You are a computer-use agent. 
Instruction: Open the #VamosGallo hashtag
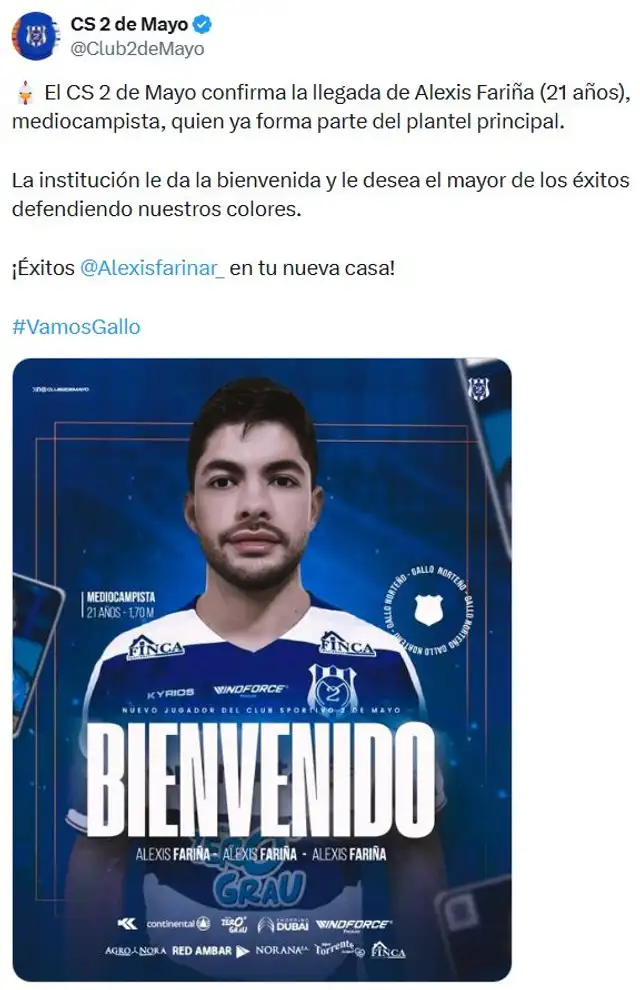point(76,327)
